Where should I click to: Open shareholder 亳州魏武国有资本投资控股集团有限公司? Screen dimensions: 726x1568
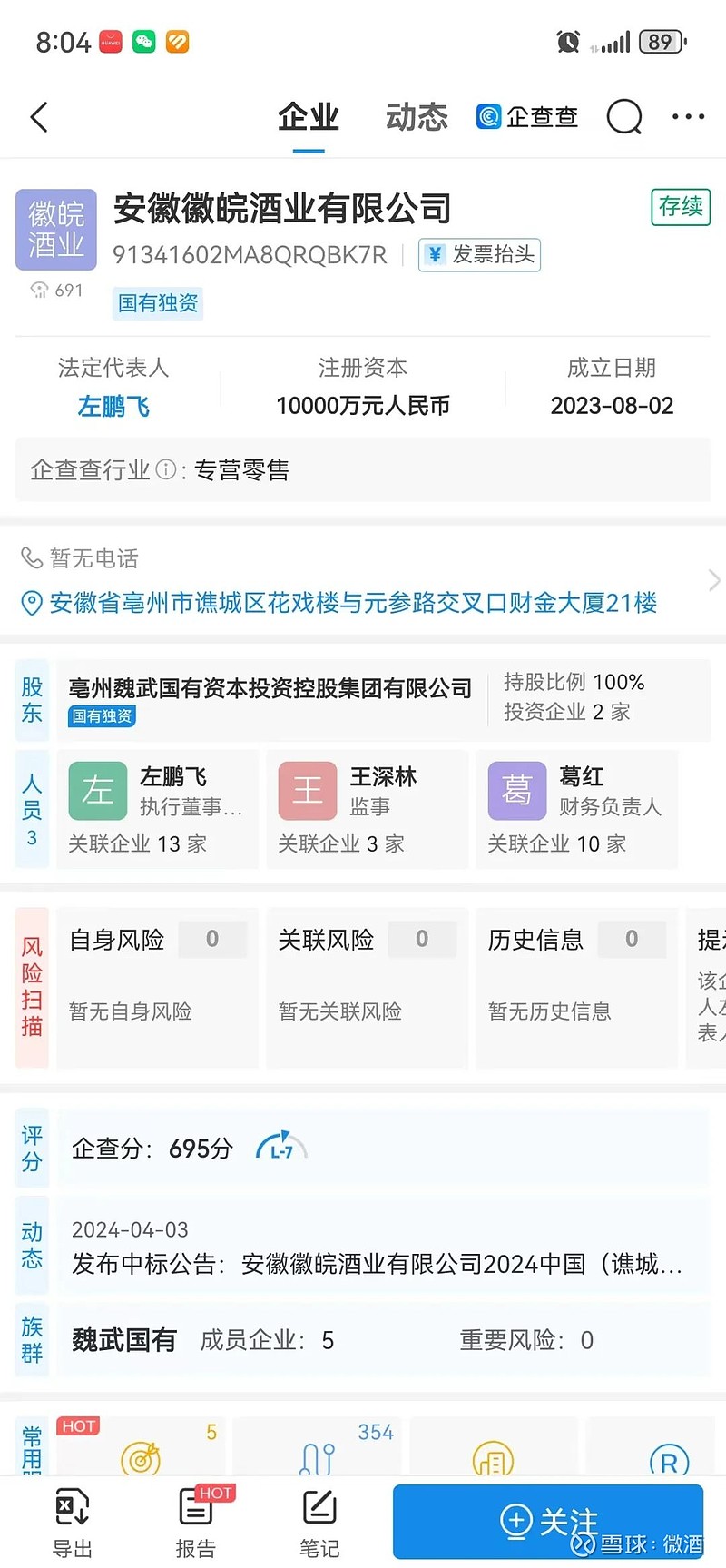click(x=270, y=688)
